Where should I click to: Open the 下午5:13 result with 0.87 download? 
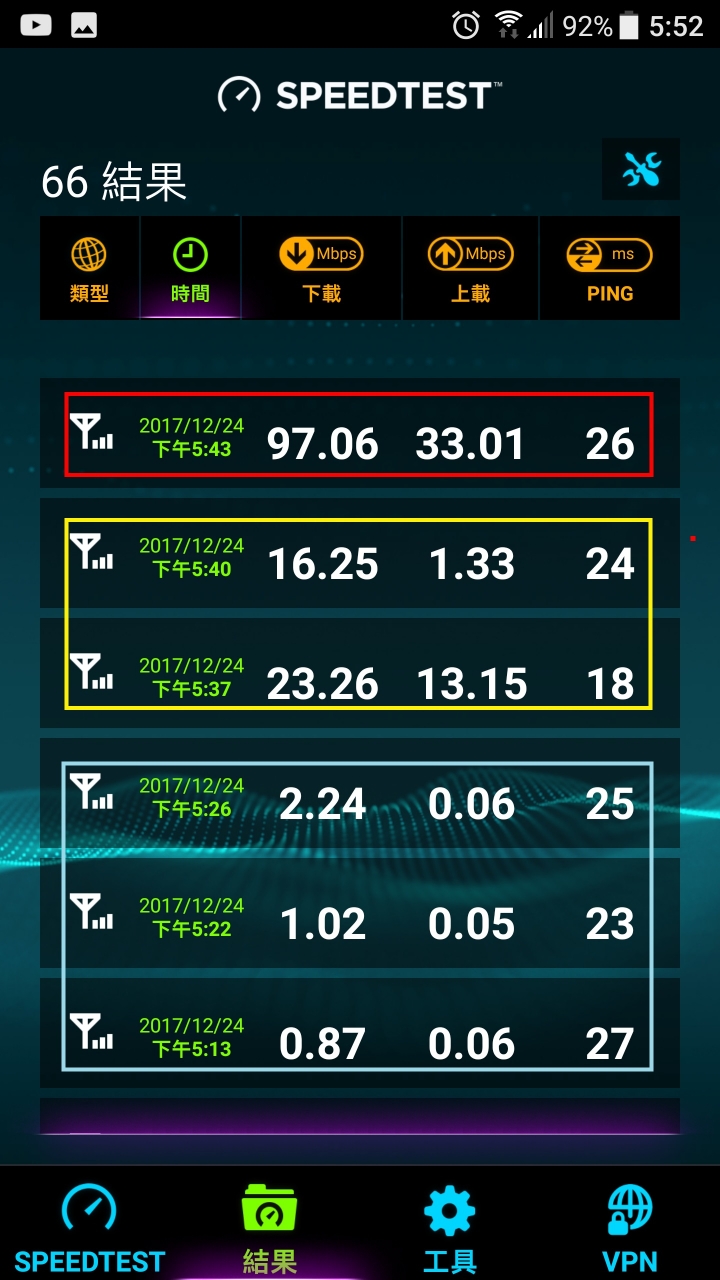pyautogui.click(x=360, y=1033)
